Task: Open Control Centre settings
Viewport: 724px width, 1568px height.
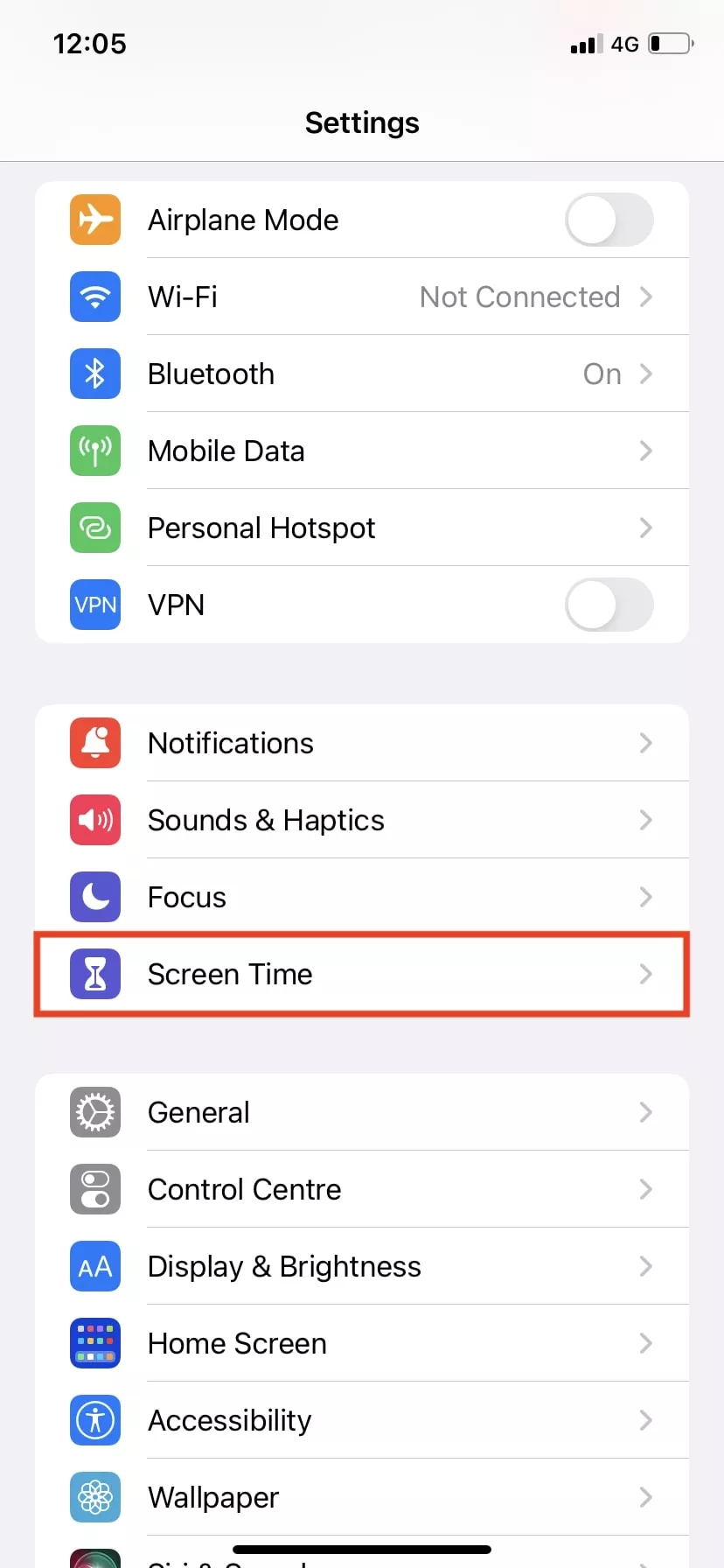Action: point(362,1189)
